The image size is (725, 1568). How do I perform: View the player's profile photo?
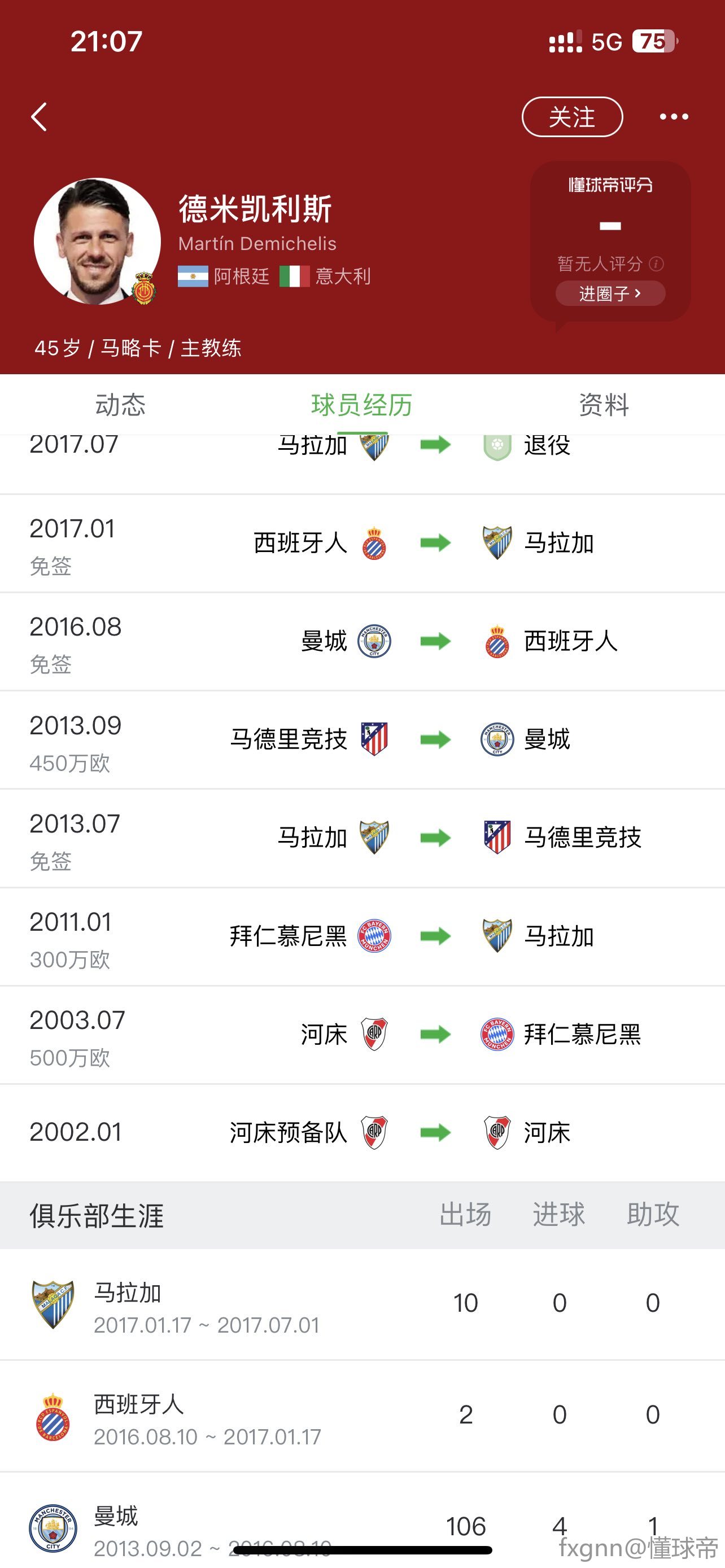[x=97, y=242]
